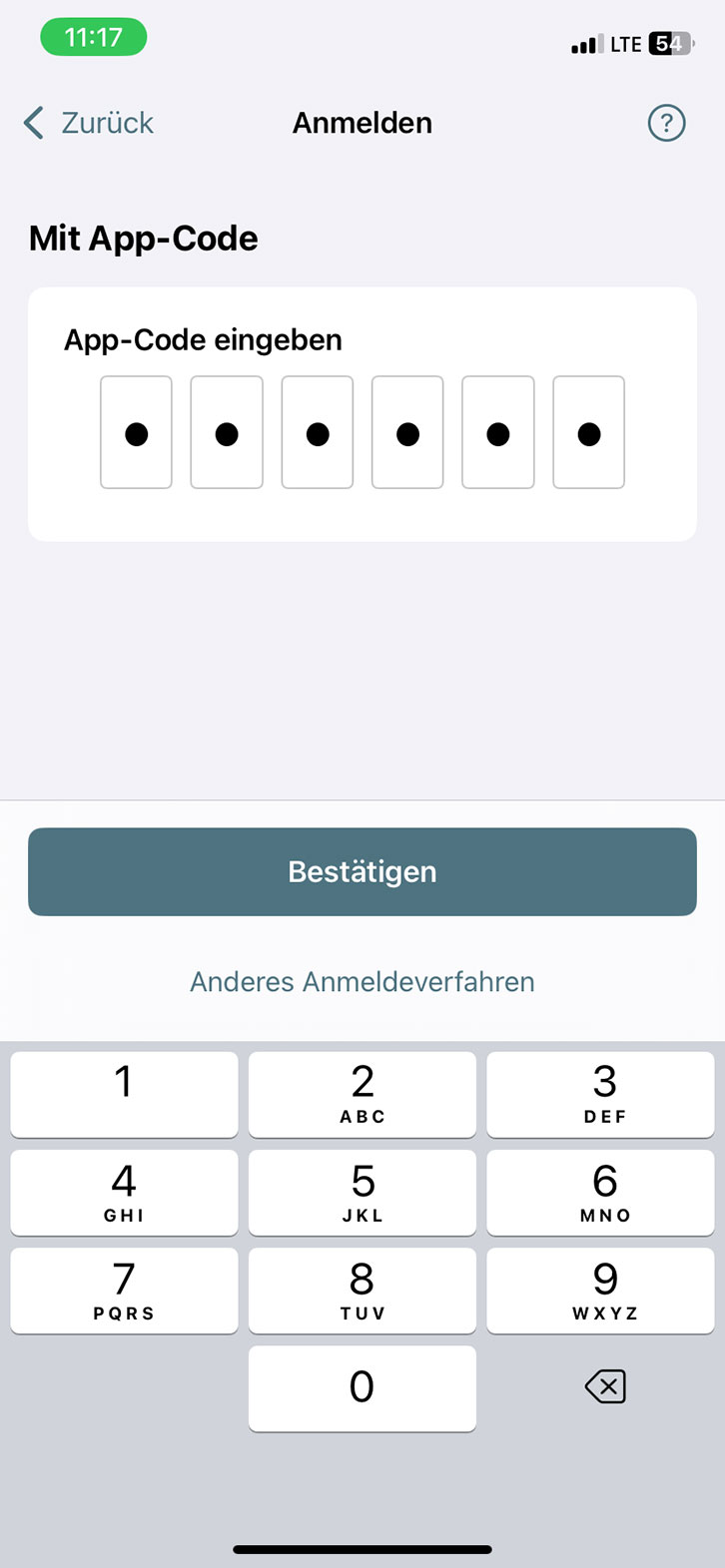Tap number 9 on the keypad
The height and width of the screenshot is (1568, 725).
point(600,1291)
